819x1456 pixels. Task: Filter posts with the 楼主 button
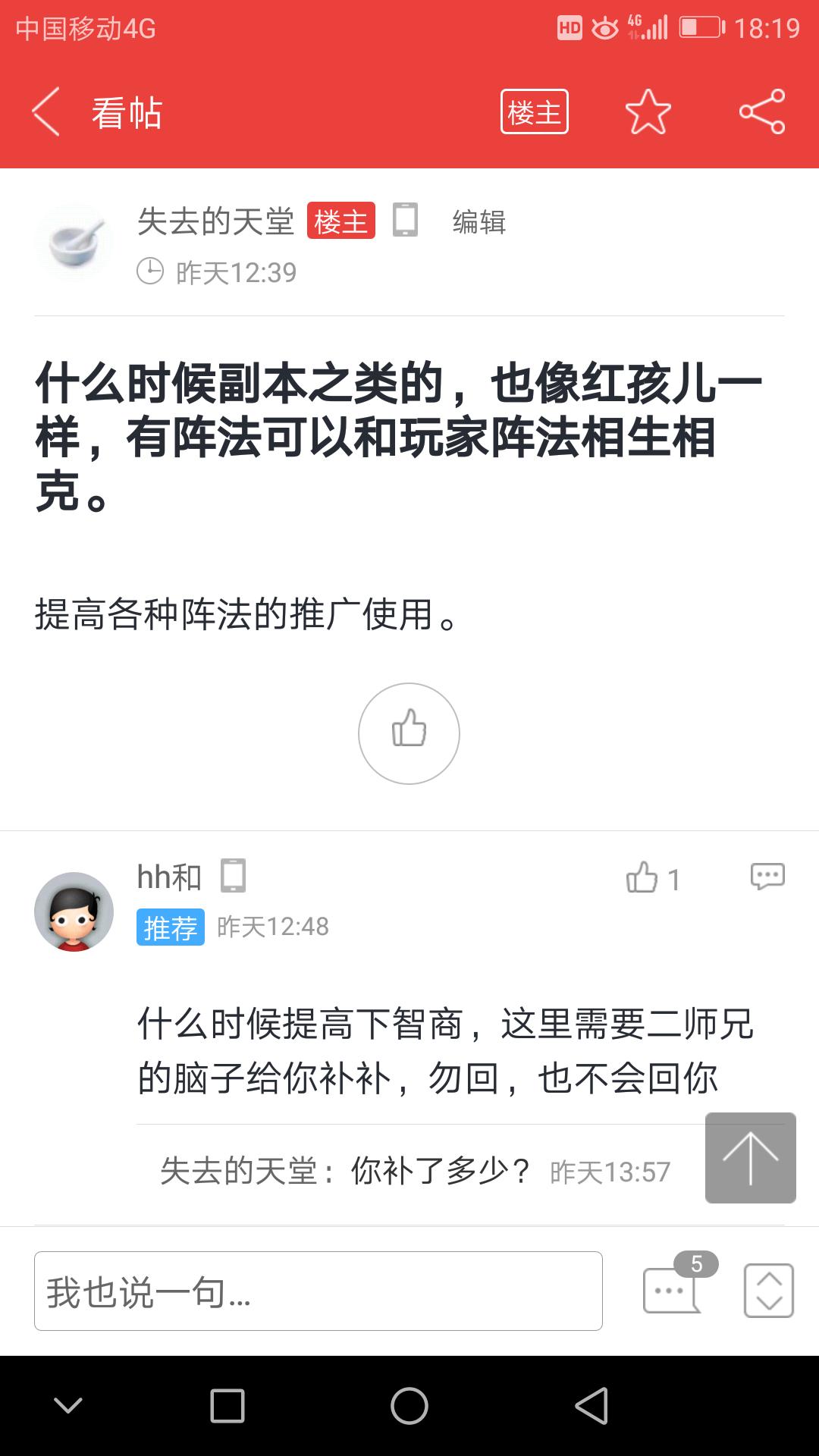(x=534, y=112)
